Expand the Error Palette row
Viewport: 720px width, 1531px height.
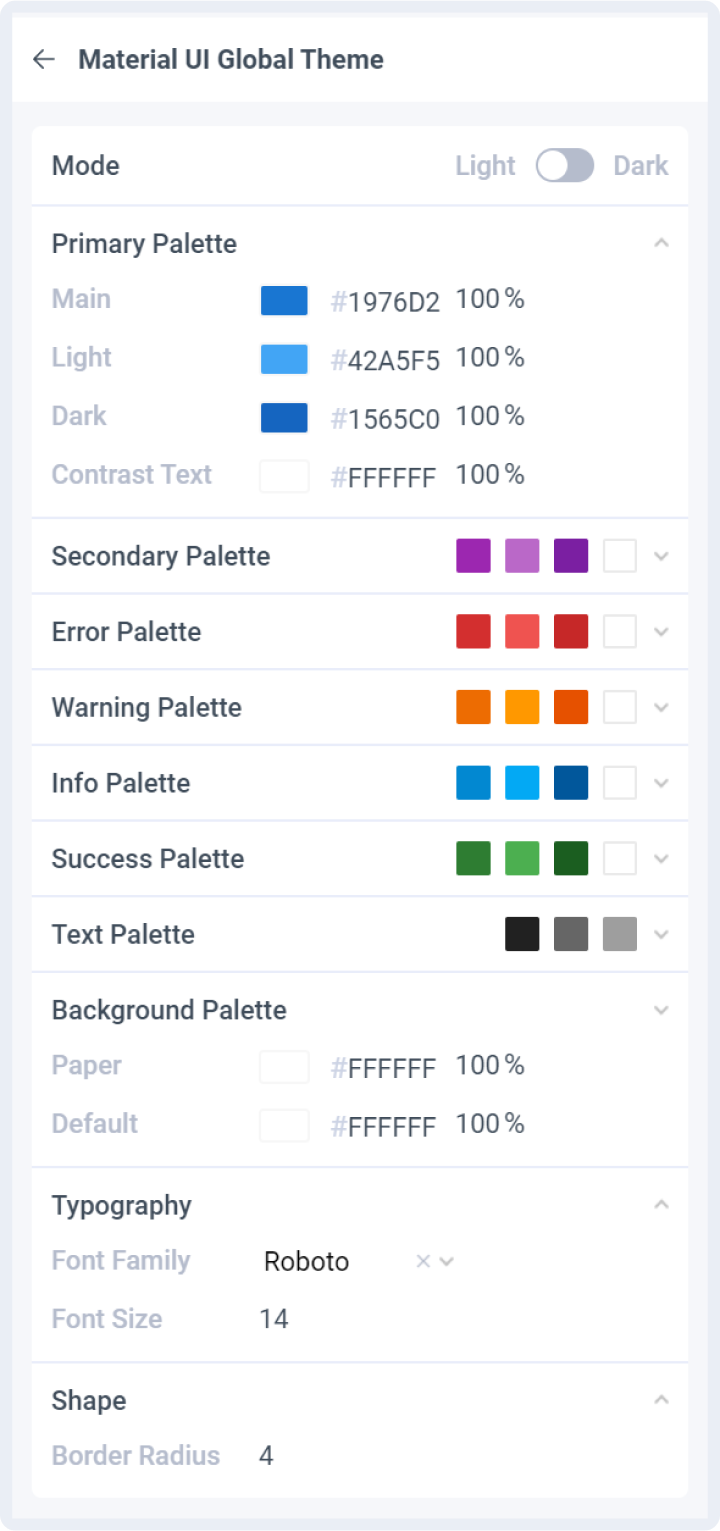[661, 632]
